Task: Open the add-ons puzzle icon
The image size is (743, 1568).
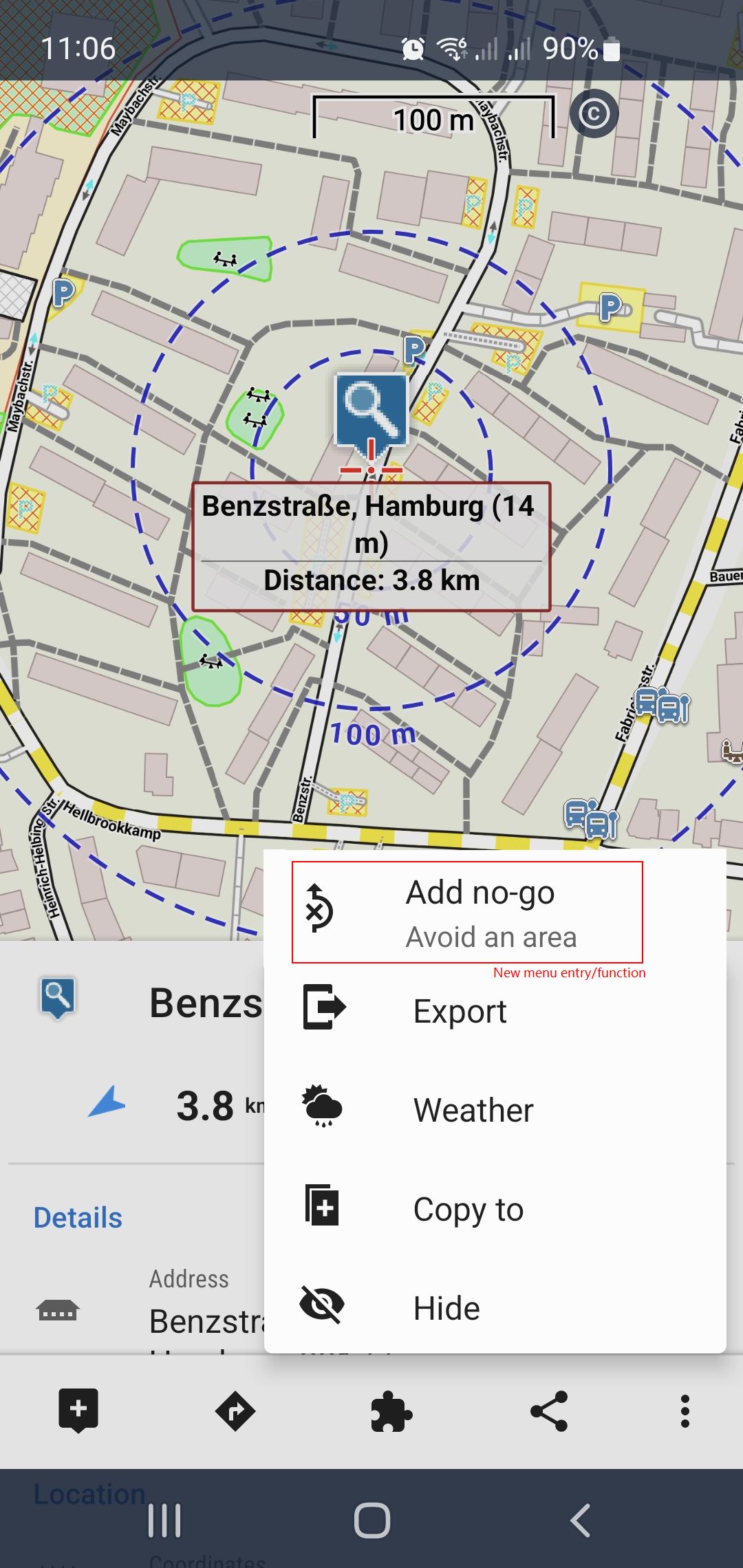Action: click(x=391, y=1411)
